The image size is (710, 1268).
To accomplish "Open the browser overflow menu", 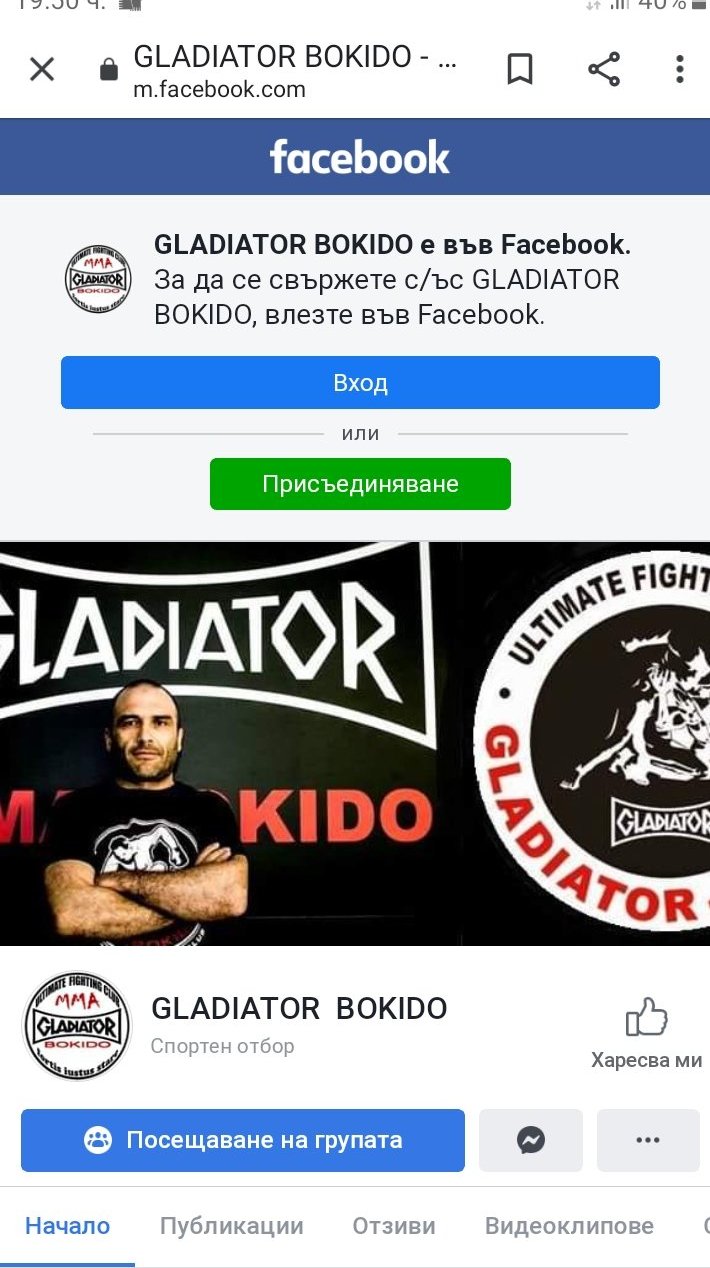I will [x=680, y=69].
